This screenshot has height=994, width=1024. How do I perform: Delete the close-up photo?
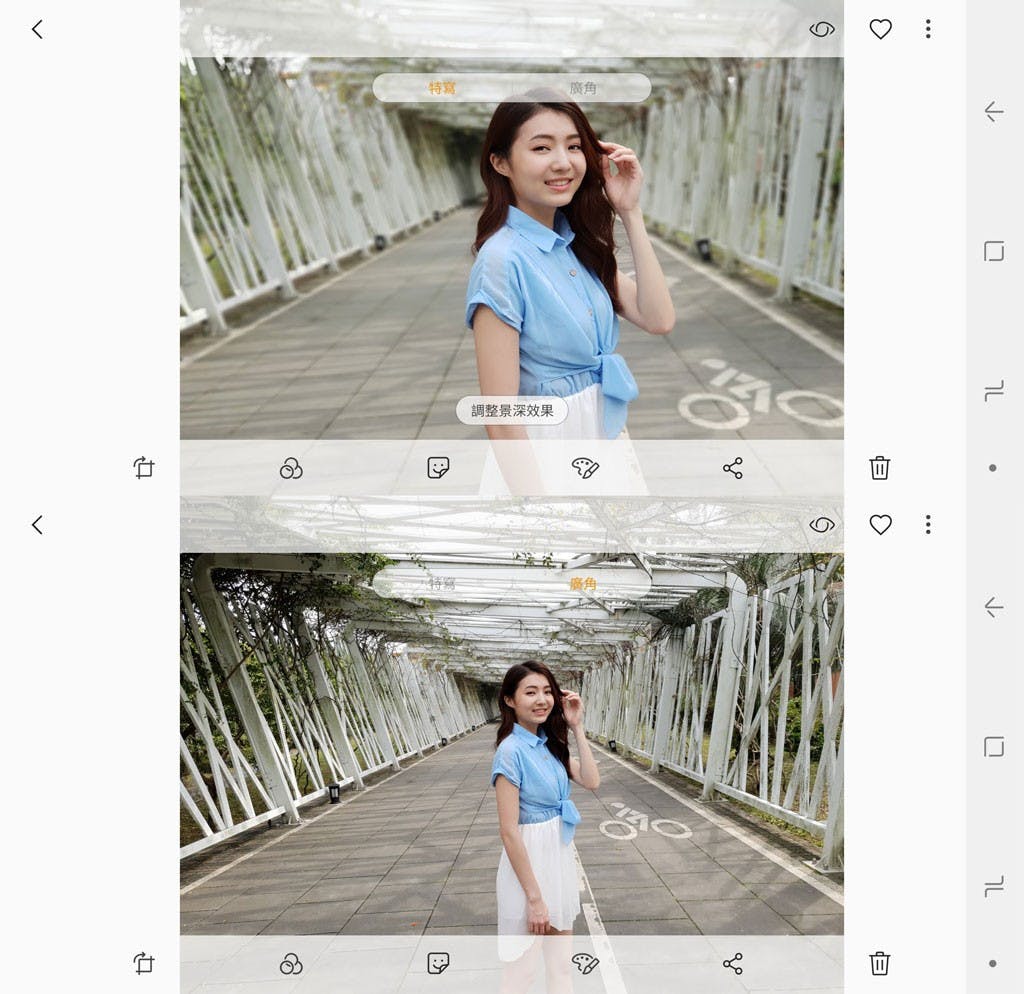(x=880, y=468)
